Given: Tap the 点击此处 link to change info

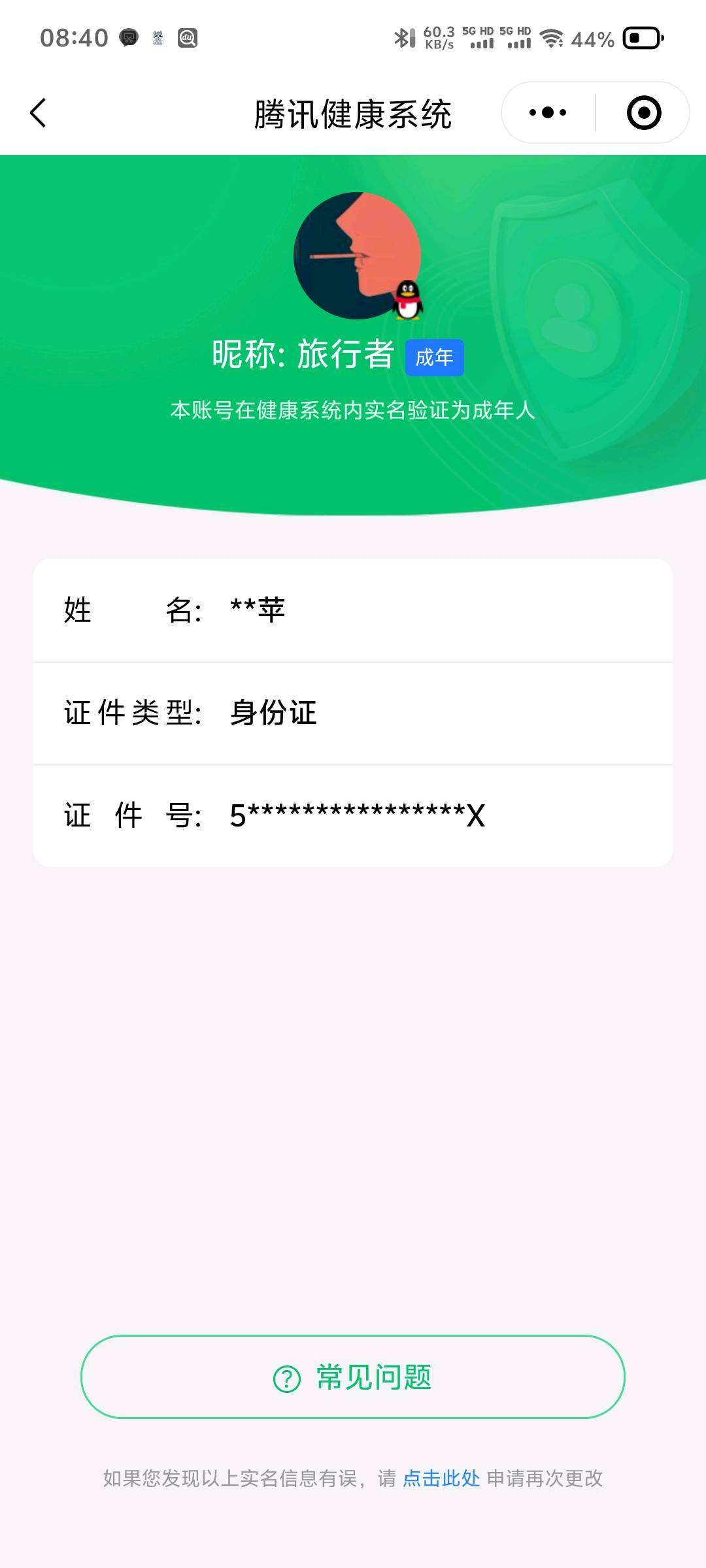Looking at the screenshot, I should (x=441, y=1478).
